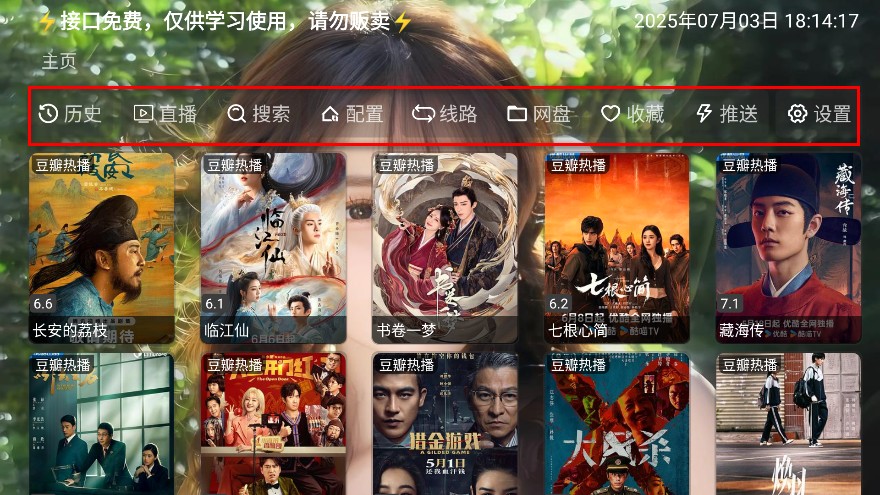Open the 长安的荔枝 poster card
880x495 pixels.
coord(101,248)
